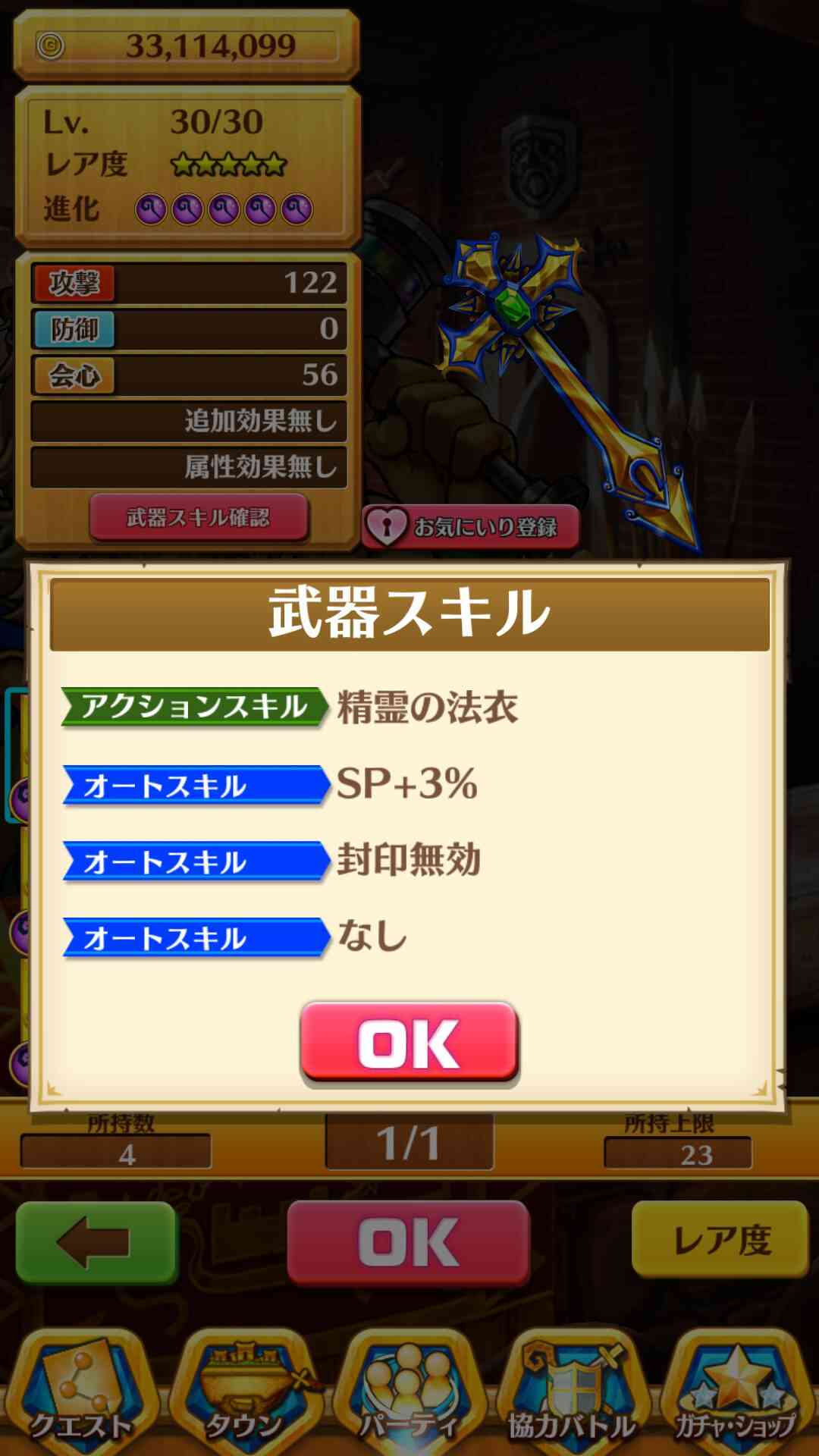Viewport: 819px width, 1456px height.
Task: Register weapon via お気にいり登録
Action: (x=471, y=526)
